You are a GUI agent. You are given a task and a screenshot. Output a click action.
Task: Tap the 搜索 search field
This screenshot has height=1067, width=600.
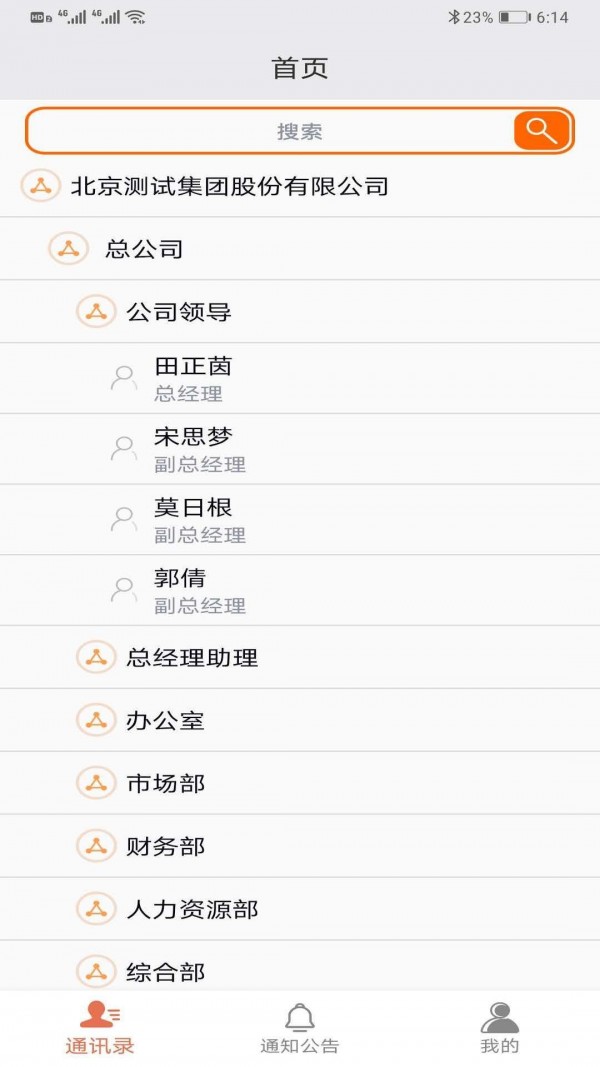tap(270, 131)
